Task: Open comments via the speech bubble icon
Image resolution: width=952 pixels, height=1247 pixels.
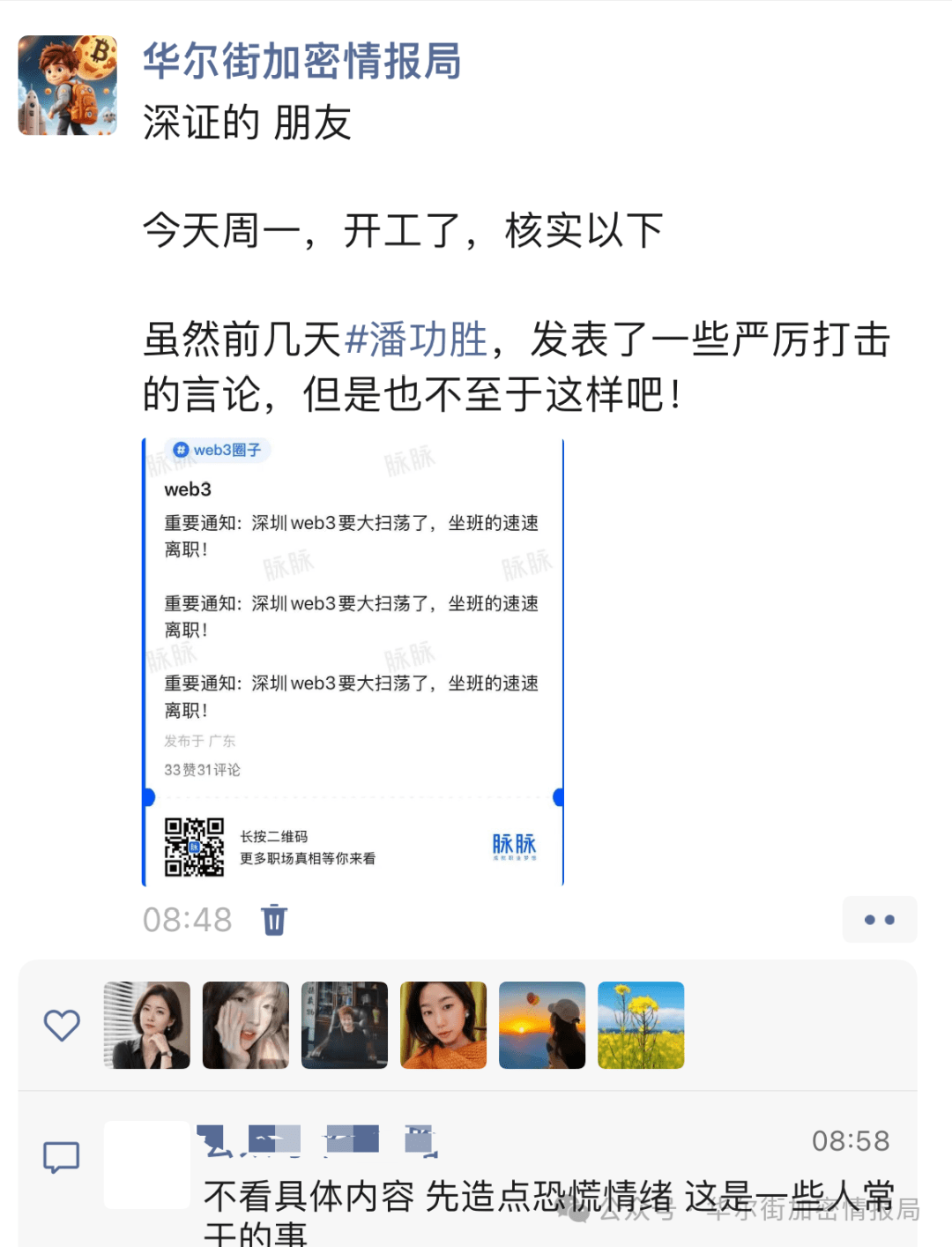Action: (61, 1154)
